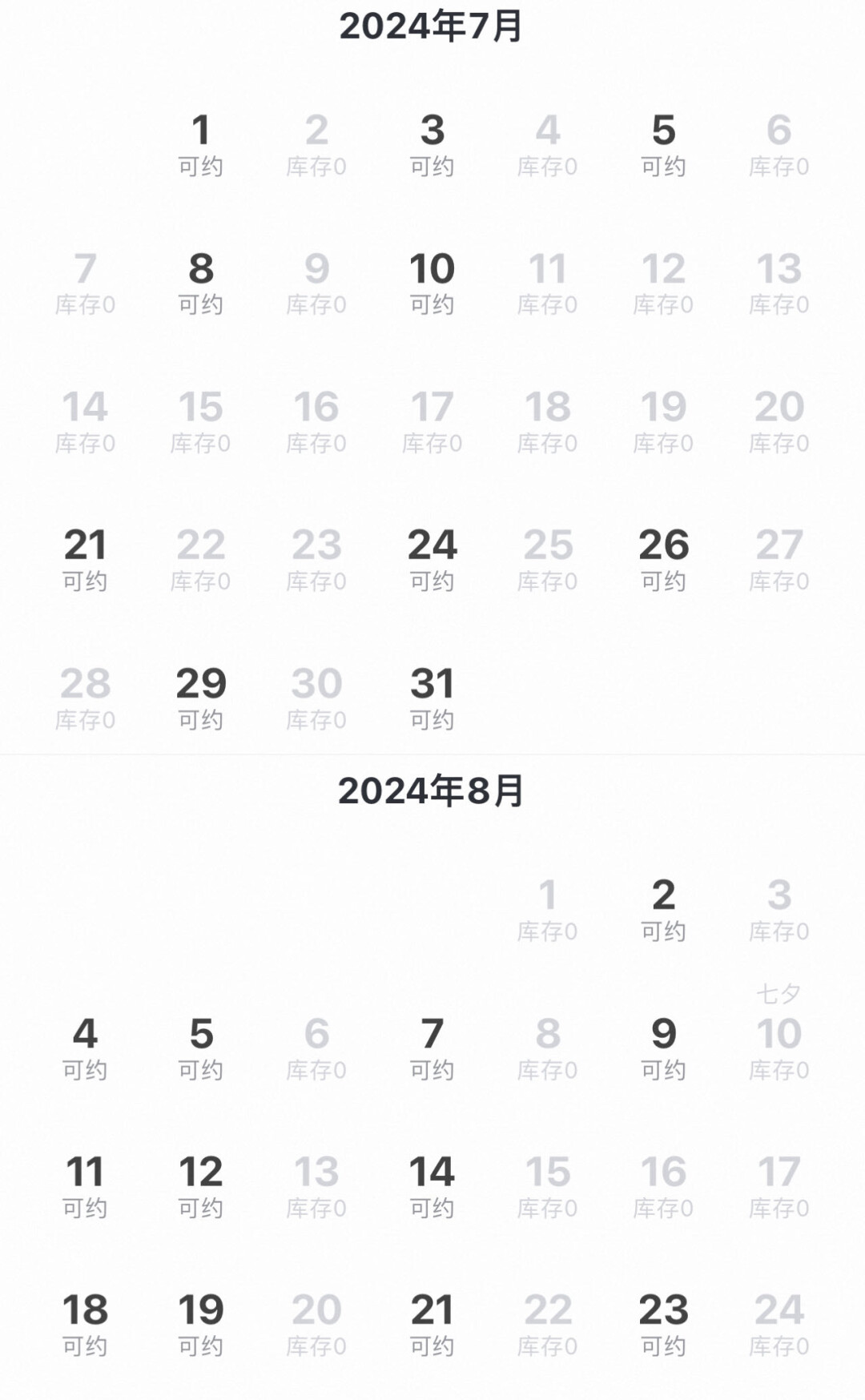The width and height of the screenshot is (865, 1400).
Task: Pick August 23 on calendar
Action: click(663, 1324)
